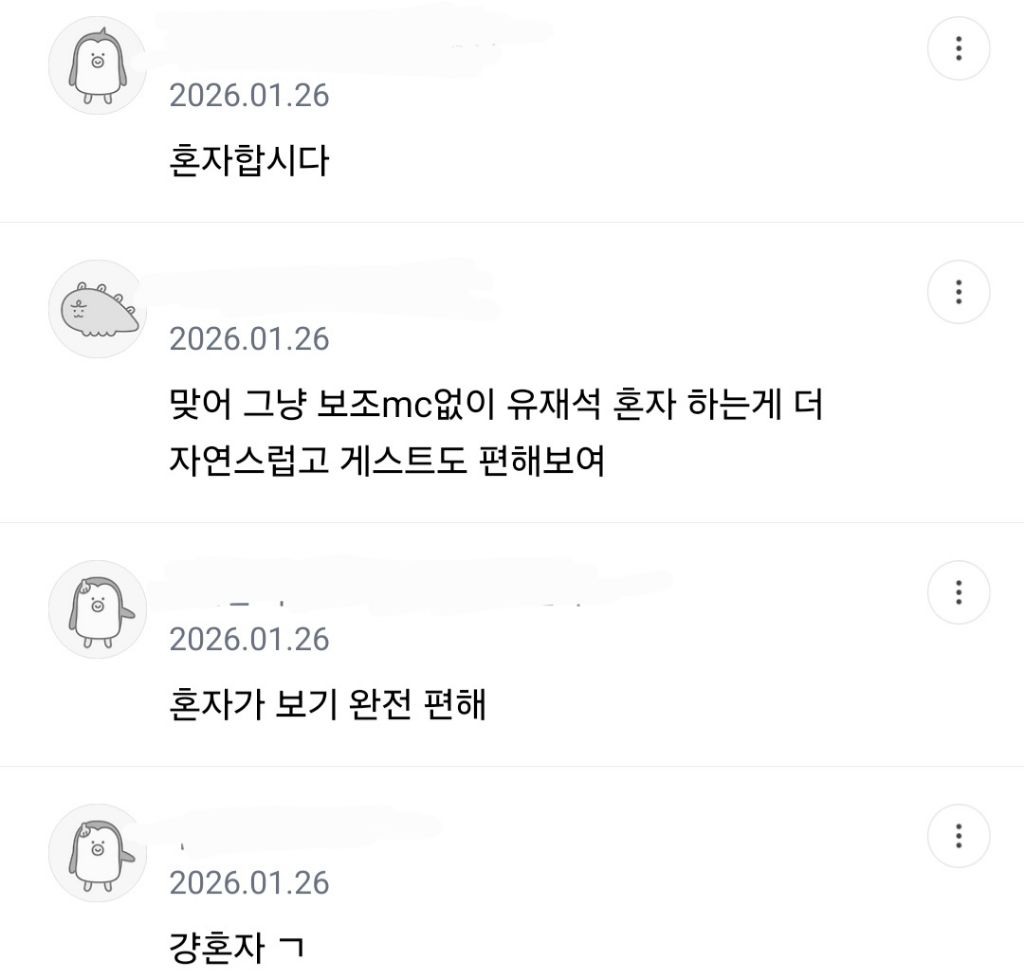Image resolution: width=1024 pixels, height=978 pixels.
Task: Open the more options menu for comment 혼자합시다
Action: [x=958, y=48]
